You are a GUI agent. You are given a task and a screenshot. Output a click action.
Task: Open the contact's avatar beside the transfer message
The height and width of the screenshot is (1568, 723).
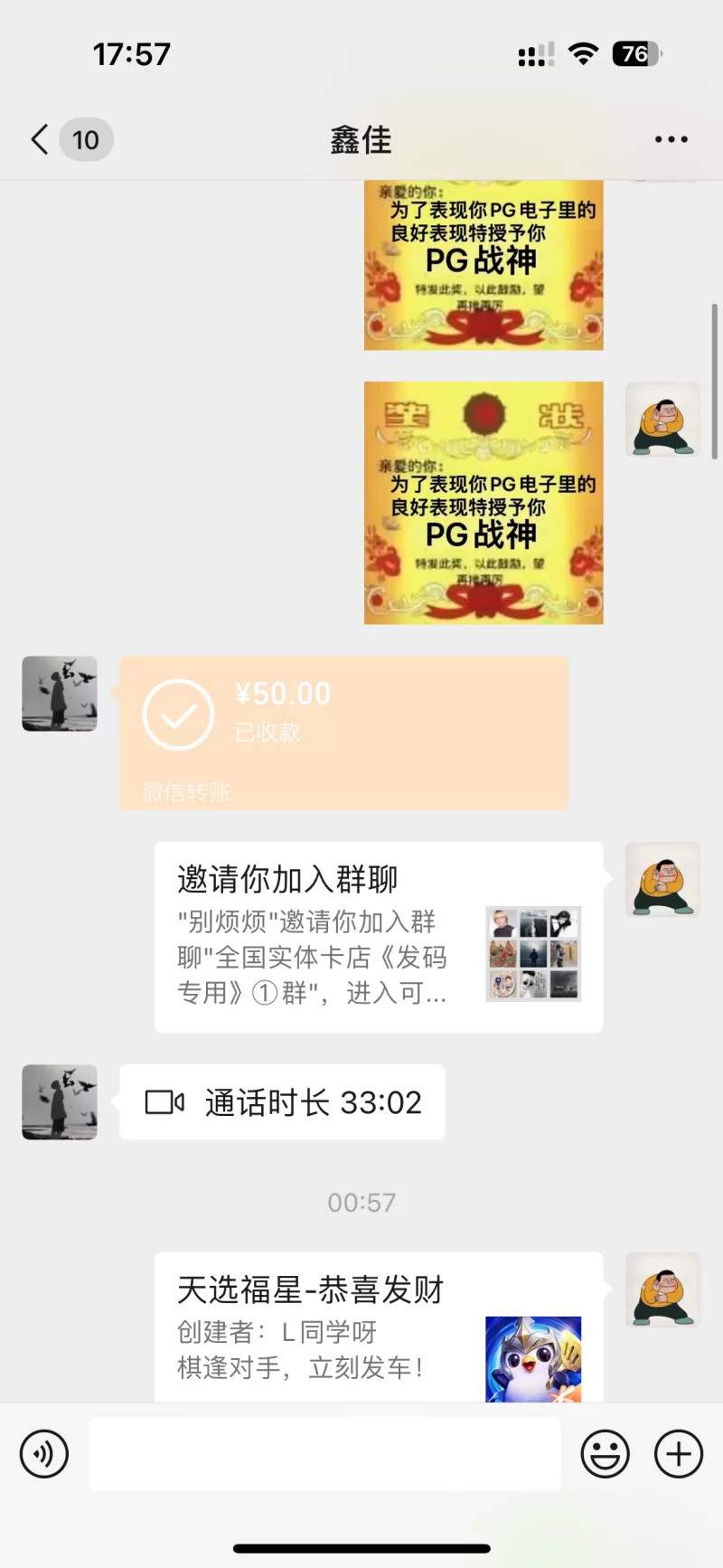click(x=60, y=694)
